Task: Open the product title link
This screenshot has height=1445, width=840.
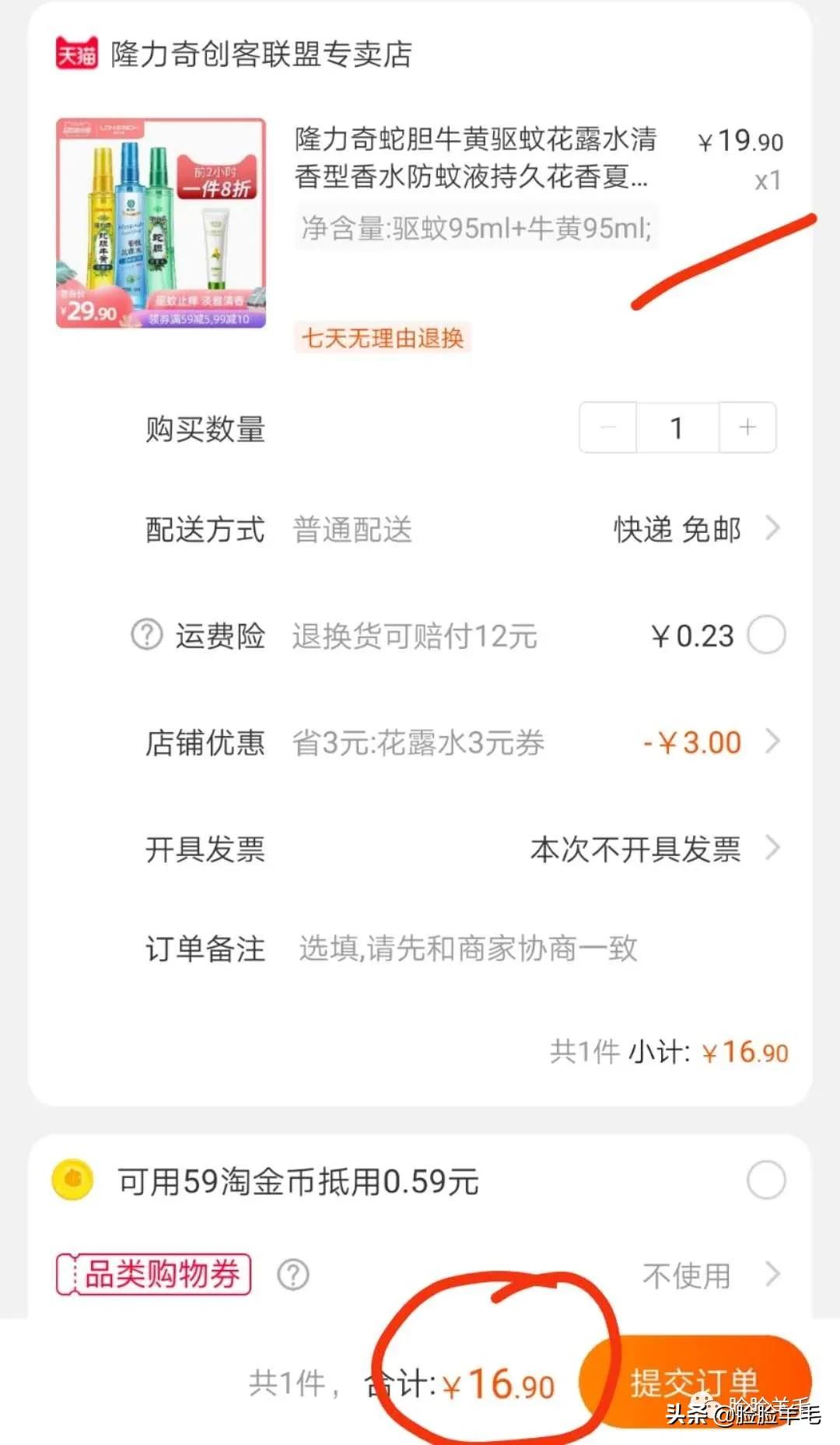Action: pos(474,161)
